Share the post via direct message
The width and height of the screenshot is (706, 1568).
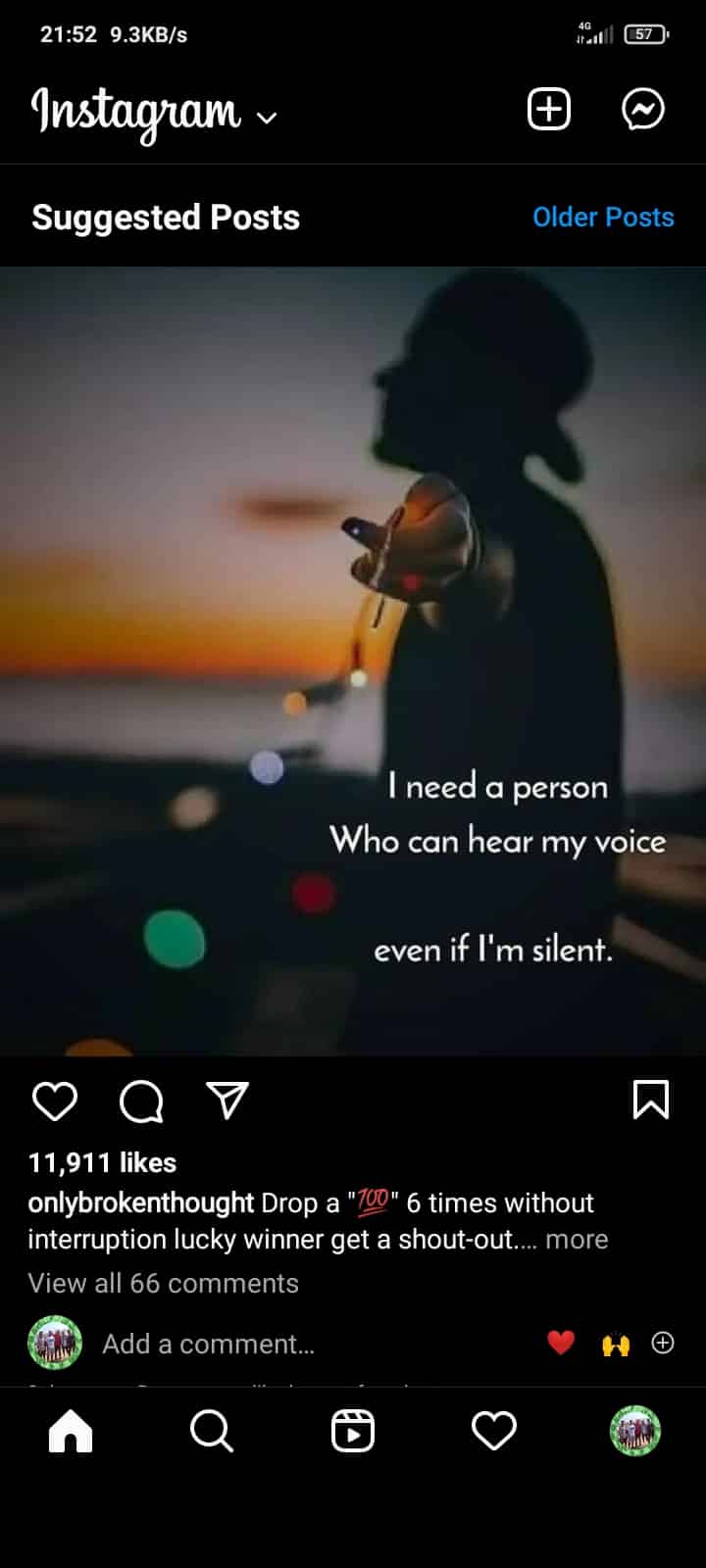pyautogui.click(x=227, y=1102)
